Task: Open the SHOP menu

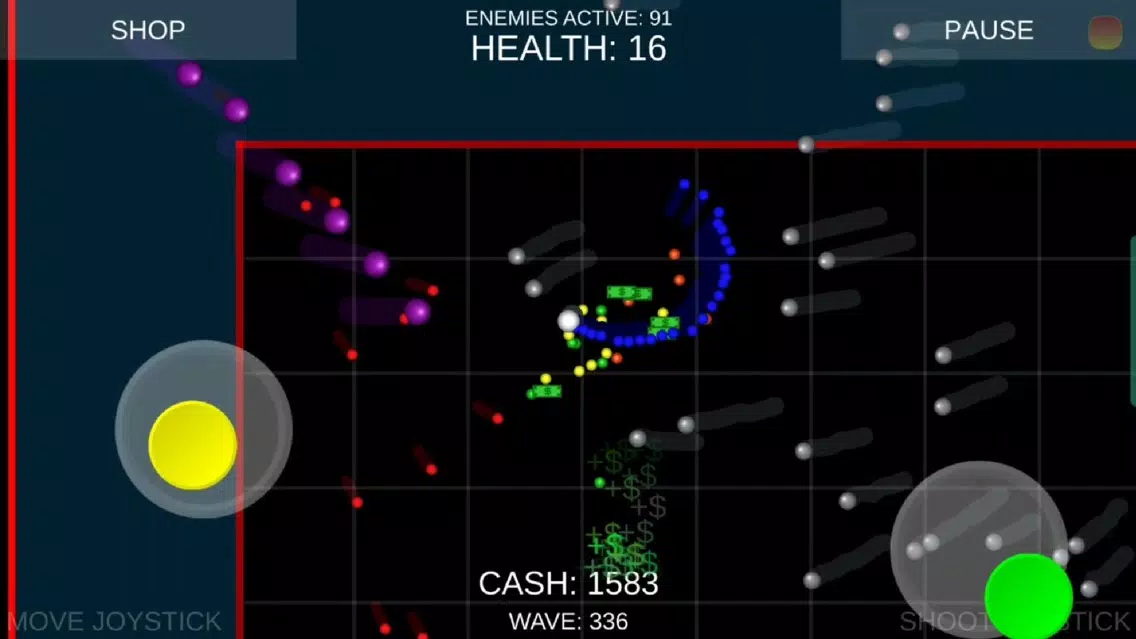Action: pyautogui.click(x=148, y=30)
